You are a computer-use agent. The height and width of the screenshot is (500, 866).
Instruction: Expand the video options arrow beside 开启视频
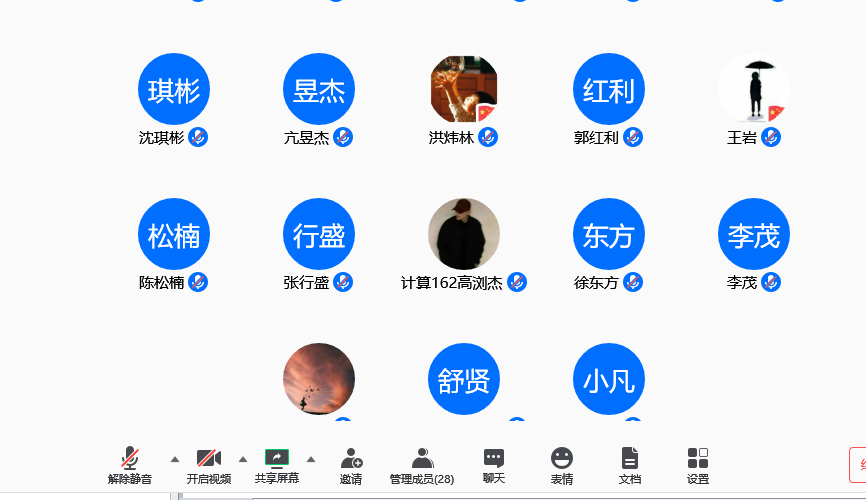tap(242, 459)
